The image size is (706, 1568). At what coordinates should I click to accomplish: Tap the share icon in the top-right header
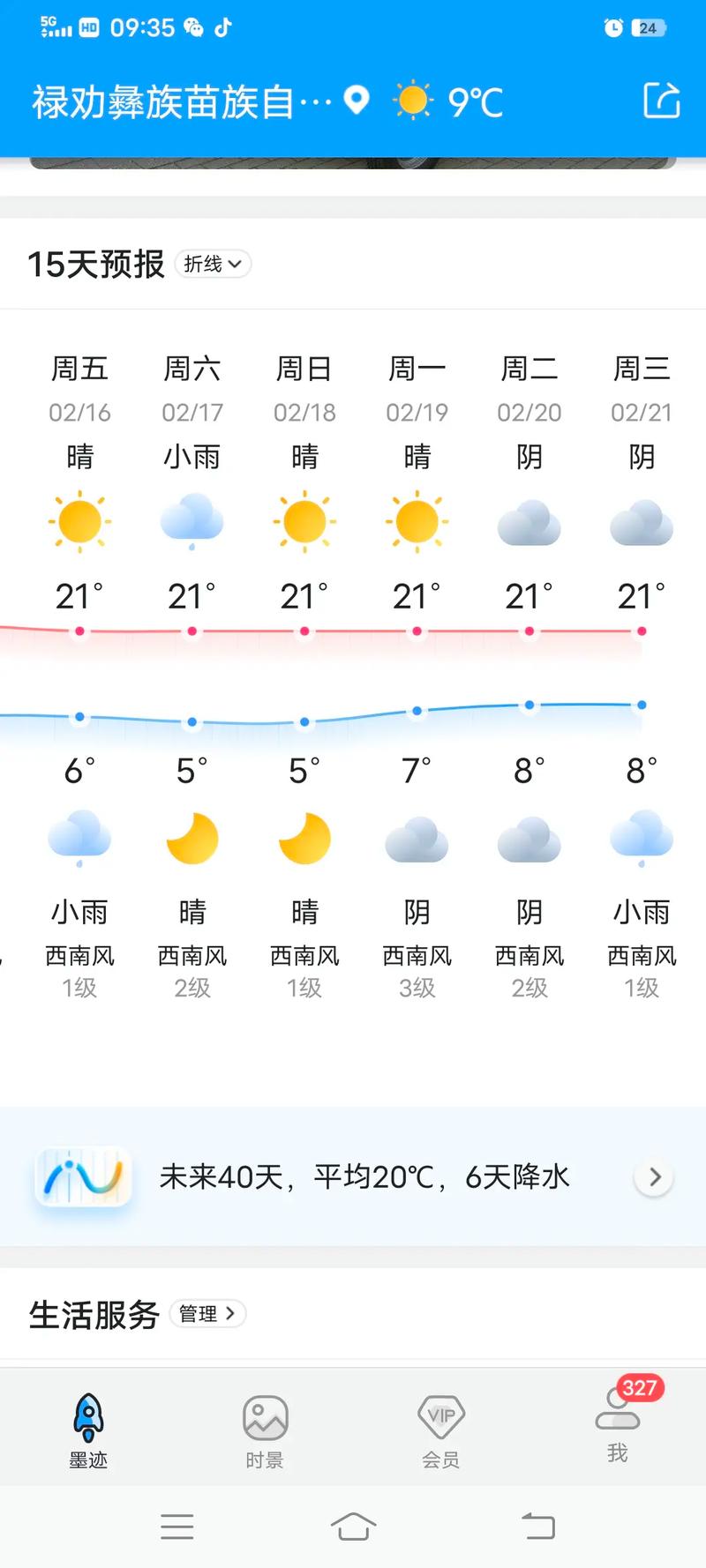[663, 100]
